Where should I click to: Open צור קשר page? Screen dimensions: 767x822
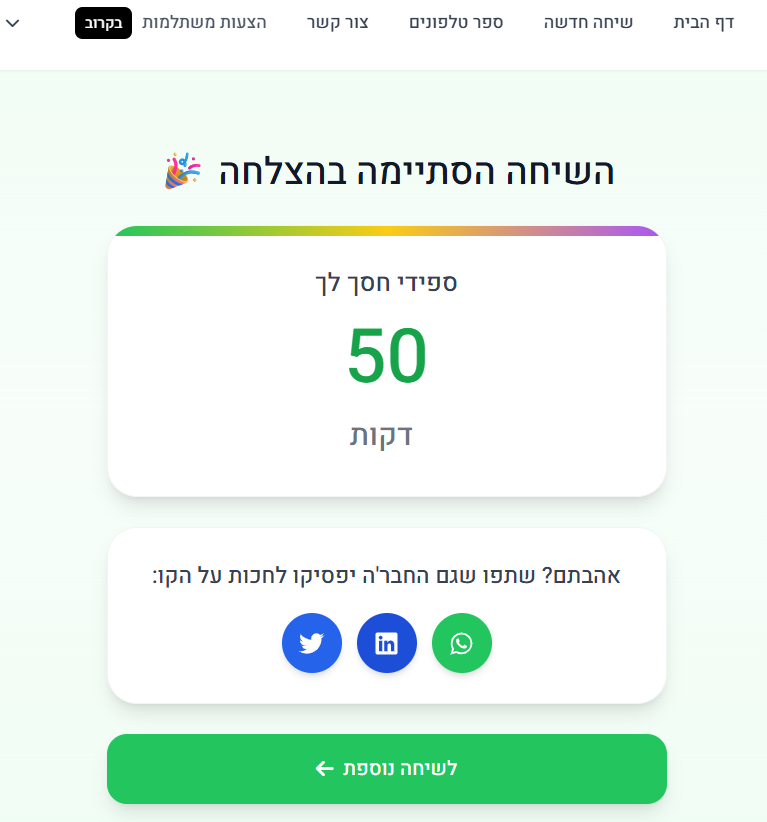(338, 22)
